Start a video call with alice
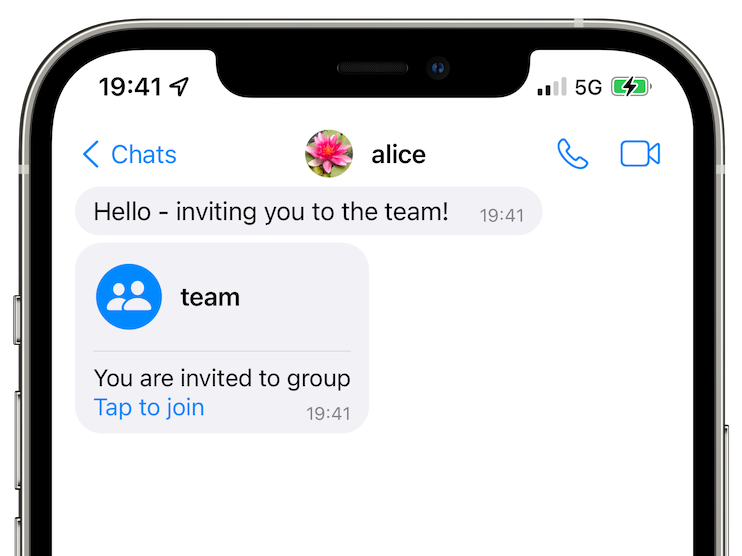 [640, 154]
